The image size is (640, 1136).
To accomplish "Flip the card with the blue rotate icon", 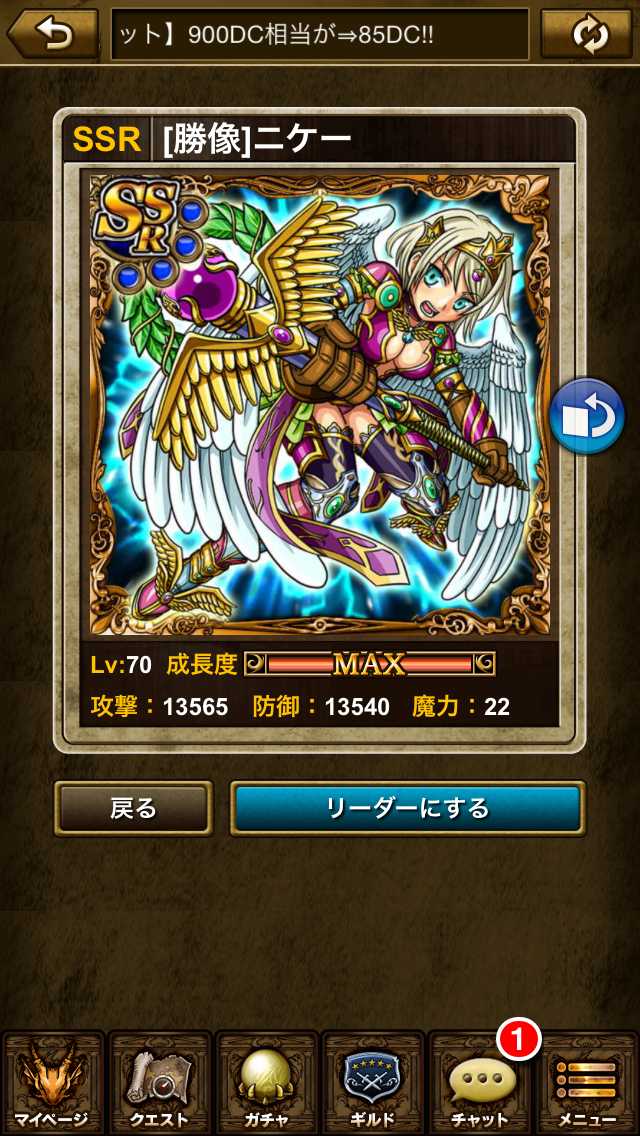I will 587,416.
